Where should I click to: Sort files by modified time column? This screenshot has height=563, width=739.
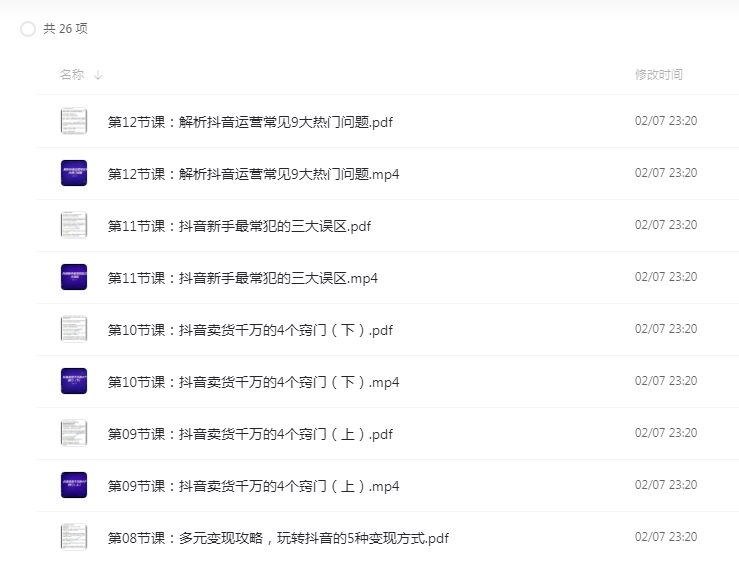(x=659, y=75)
